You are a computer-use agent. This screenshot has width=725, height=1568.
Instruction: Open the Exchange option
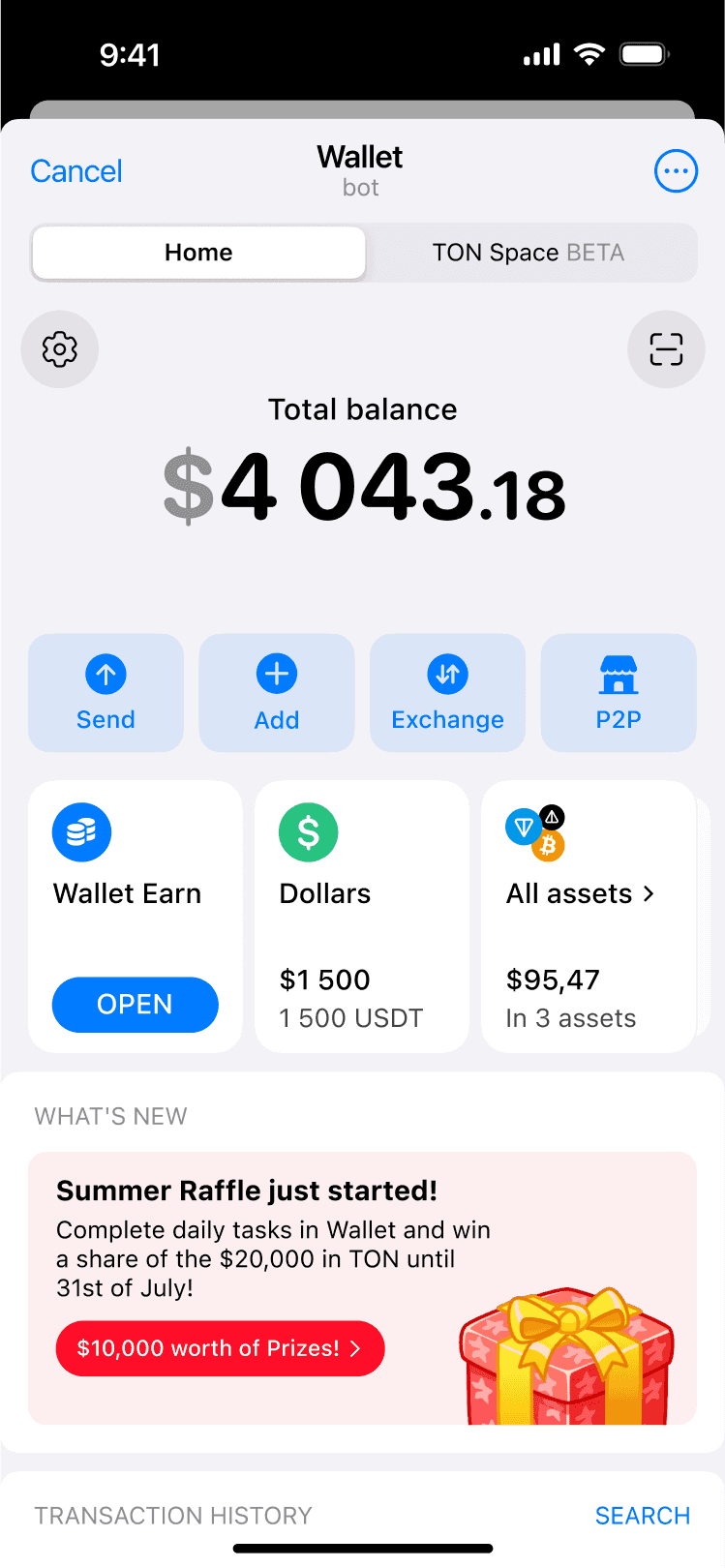click(447, 693)
